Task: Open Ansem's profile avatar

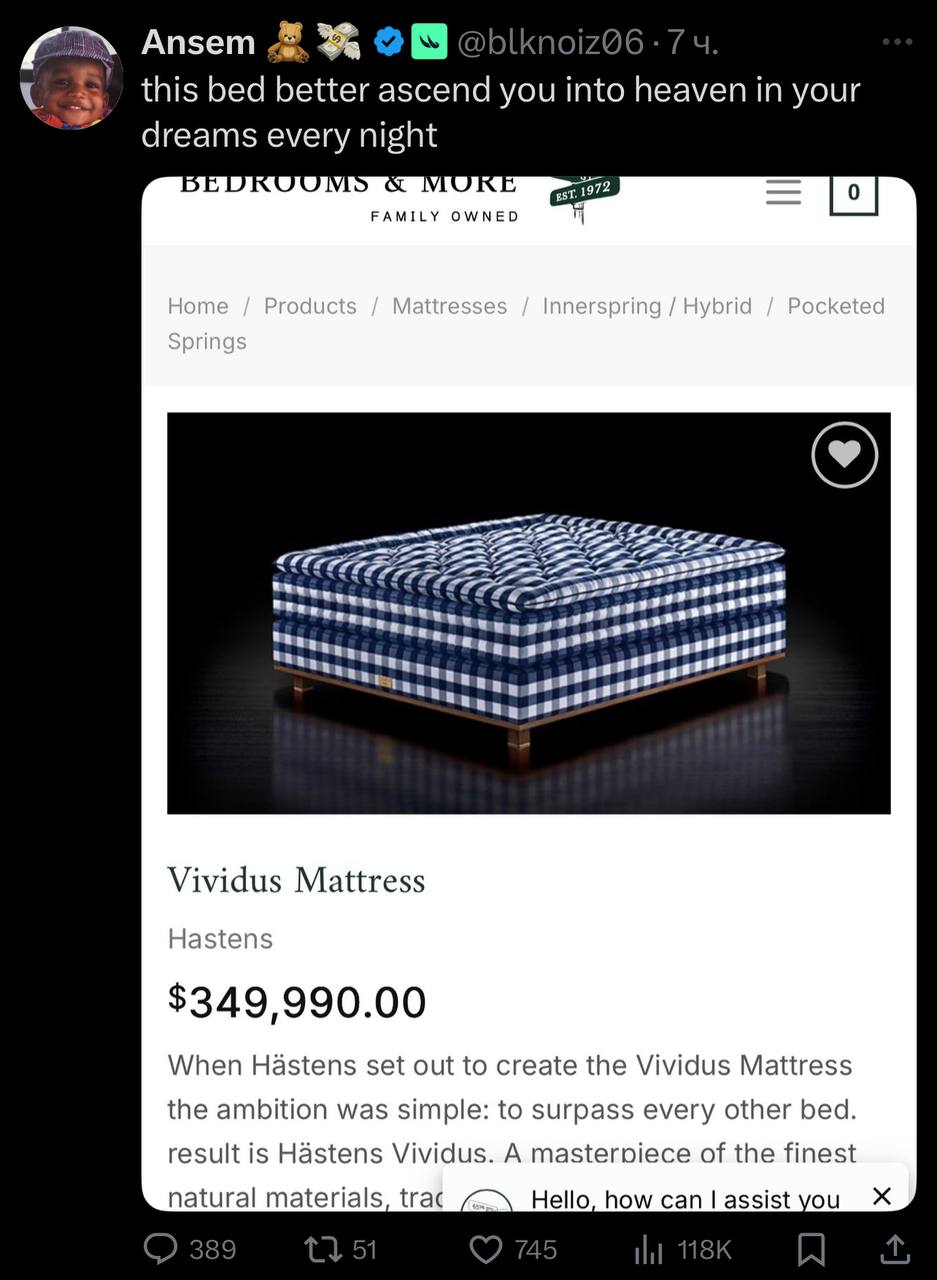Action: click(x=71, y=78)
